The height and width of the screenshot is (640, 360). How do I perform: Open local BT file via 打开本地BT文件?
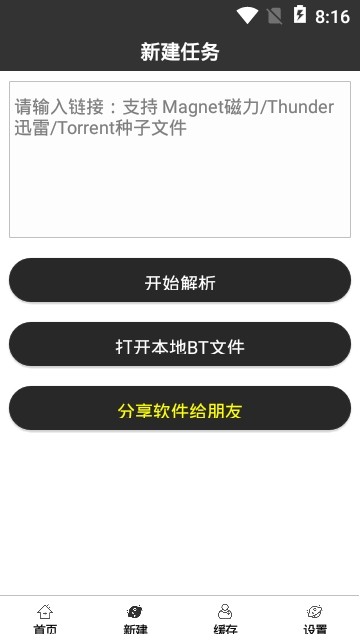click(180, 344)
